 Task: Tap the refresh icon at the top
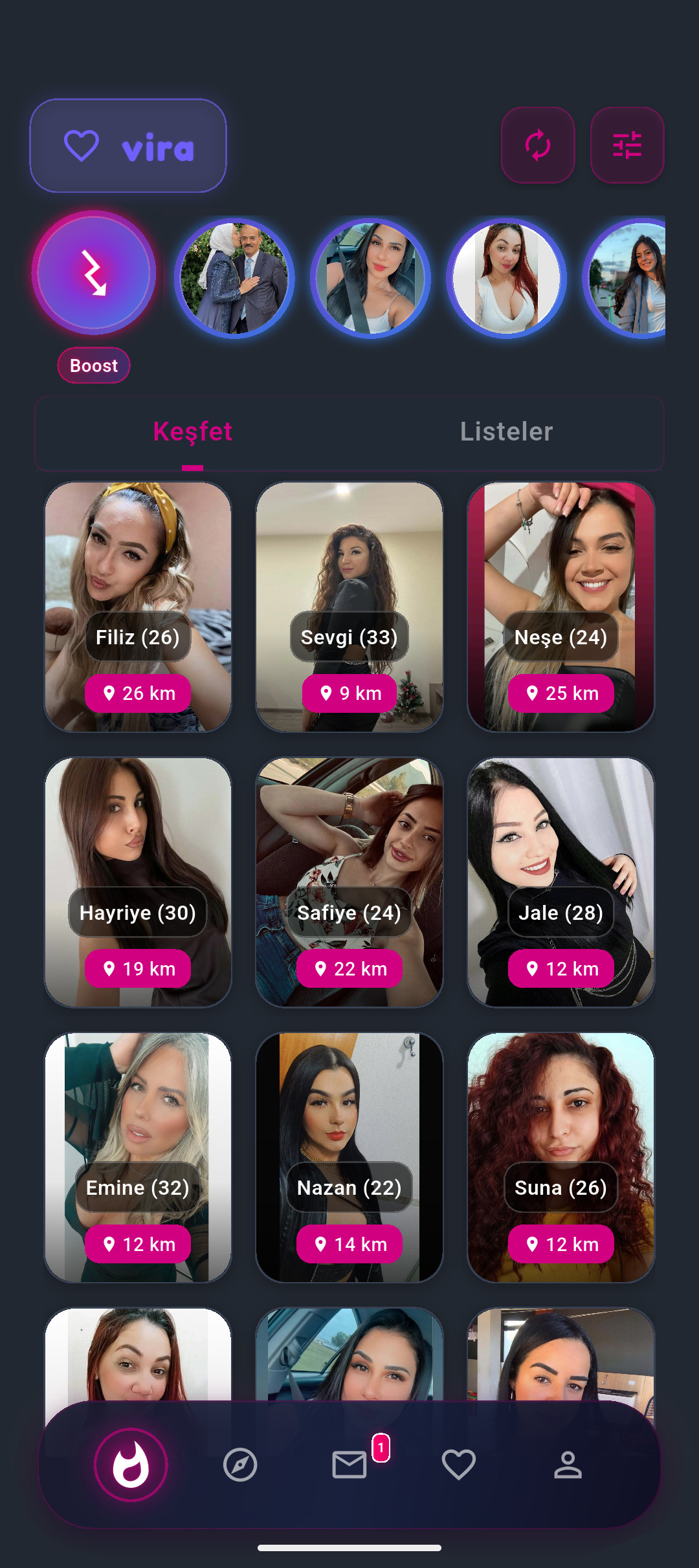[x=537, y=145]
